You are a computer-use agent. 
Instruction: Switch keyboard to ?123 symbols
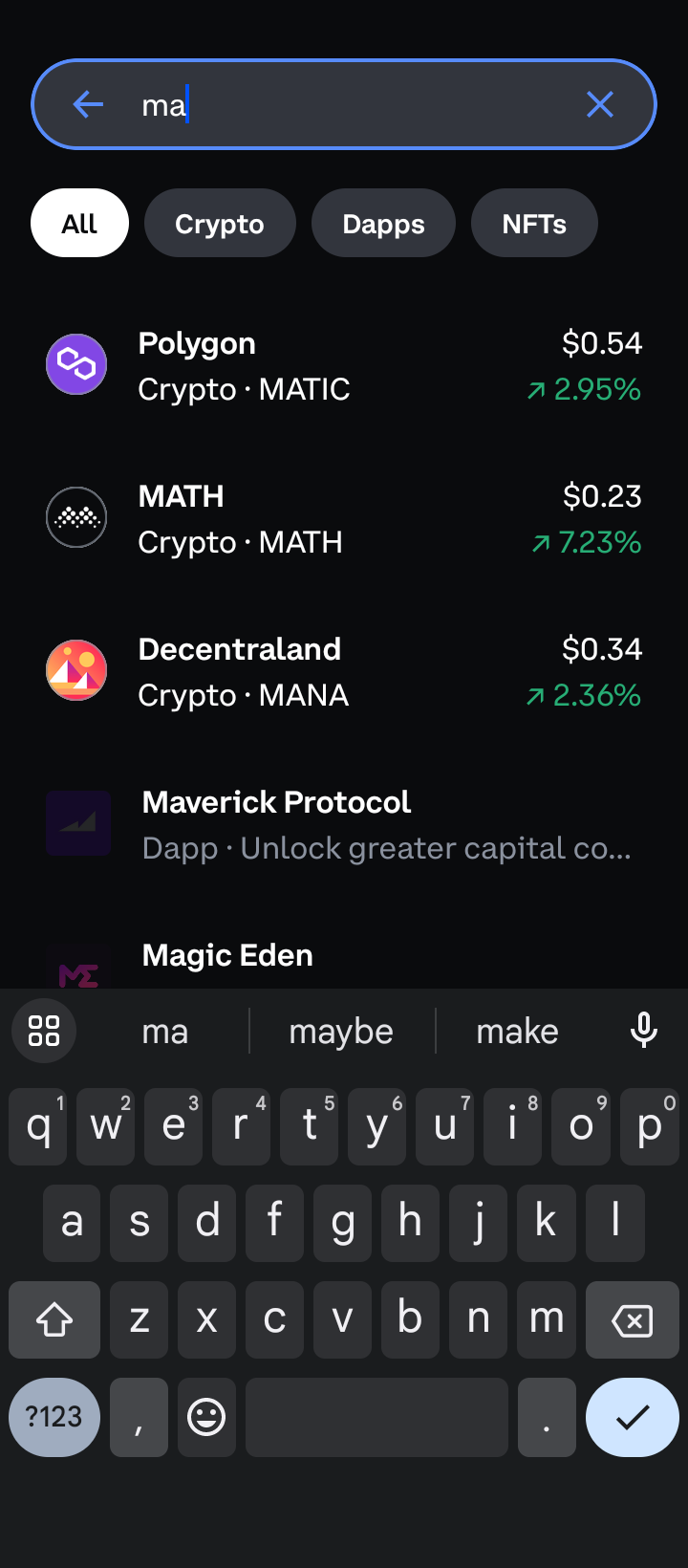point(54,1417)
